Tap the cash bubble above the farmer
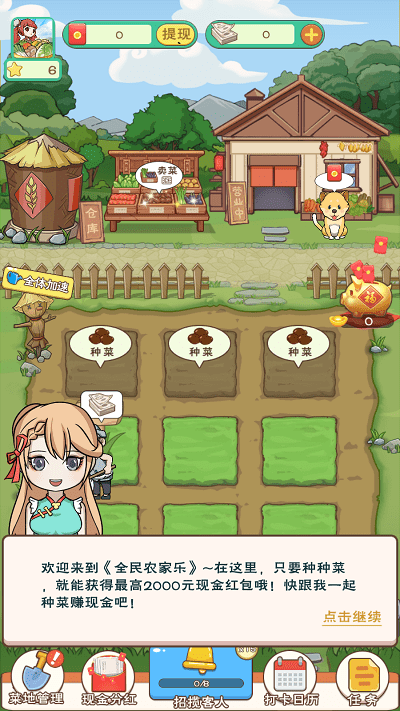The height and width of the screenshot is (711, 400). point(102,405)
